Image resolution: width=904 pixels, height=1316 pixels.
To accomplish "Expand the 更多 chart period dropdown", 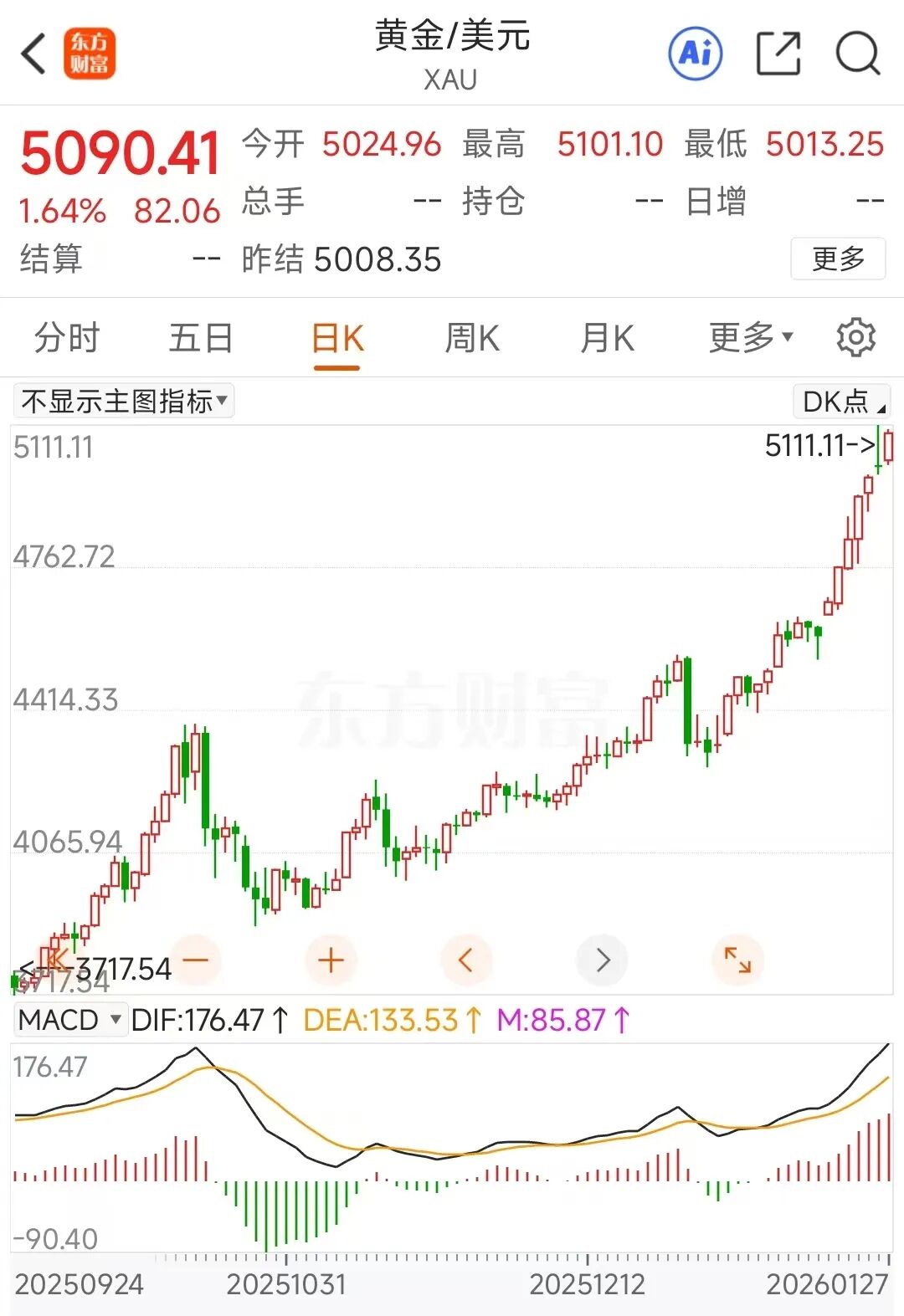I will pyautogui.click(x=750, y=338).
